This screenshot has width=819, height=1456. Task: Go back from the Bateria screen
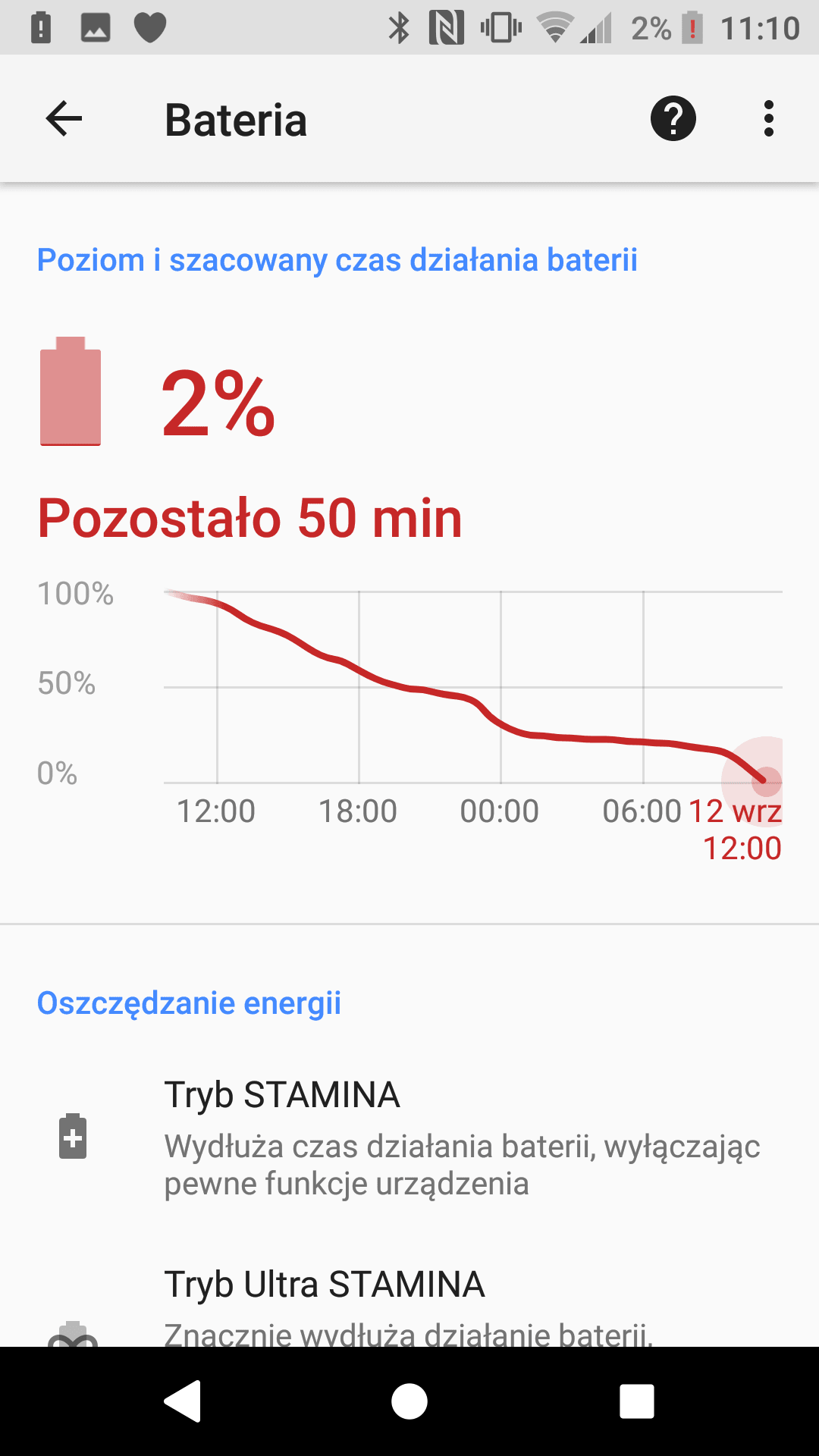(64, 119)
